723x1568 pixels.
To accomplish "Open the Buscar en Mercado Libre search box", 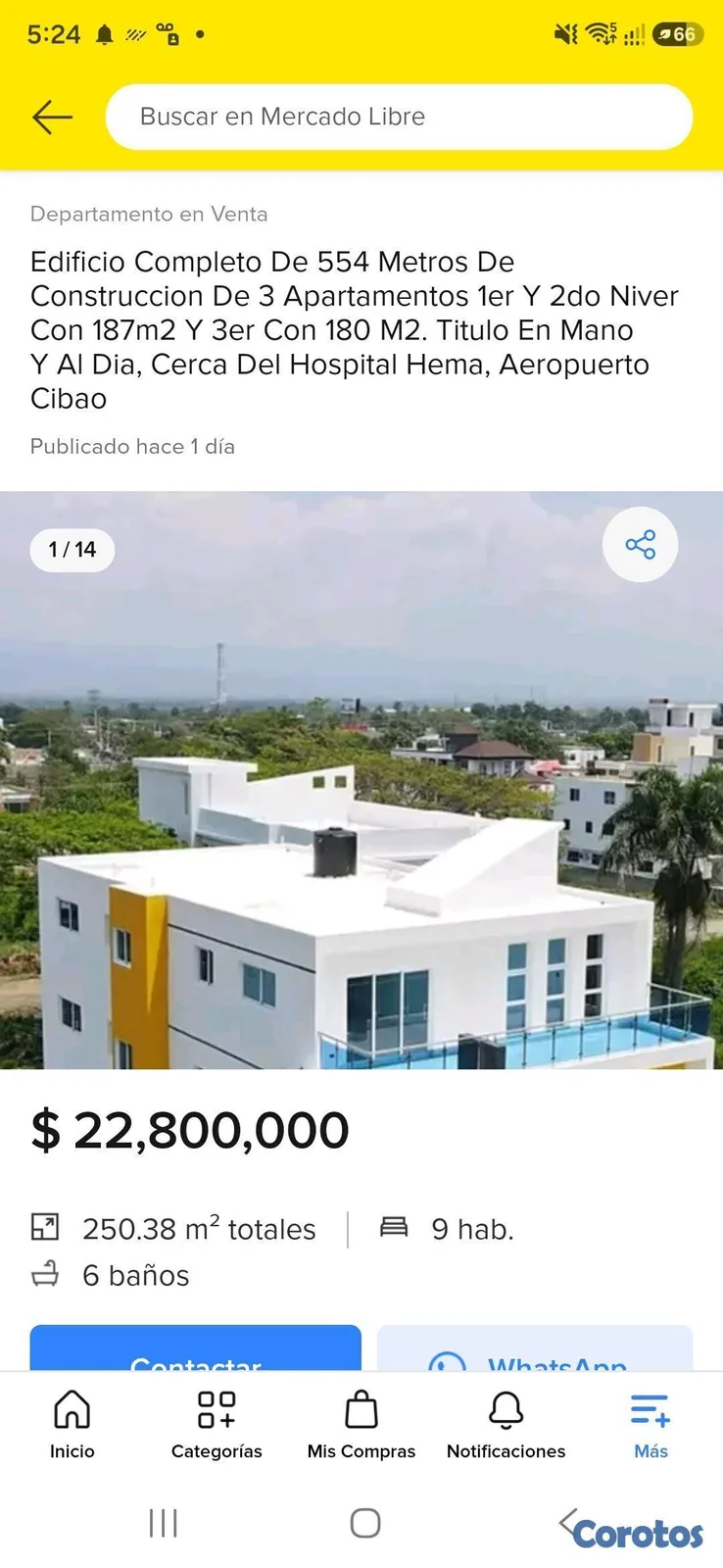I will pyautogui.click(x=399, y=117).
